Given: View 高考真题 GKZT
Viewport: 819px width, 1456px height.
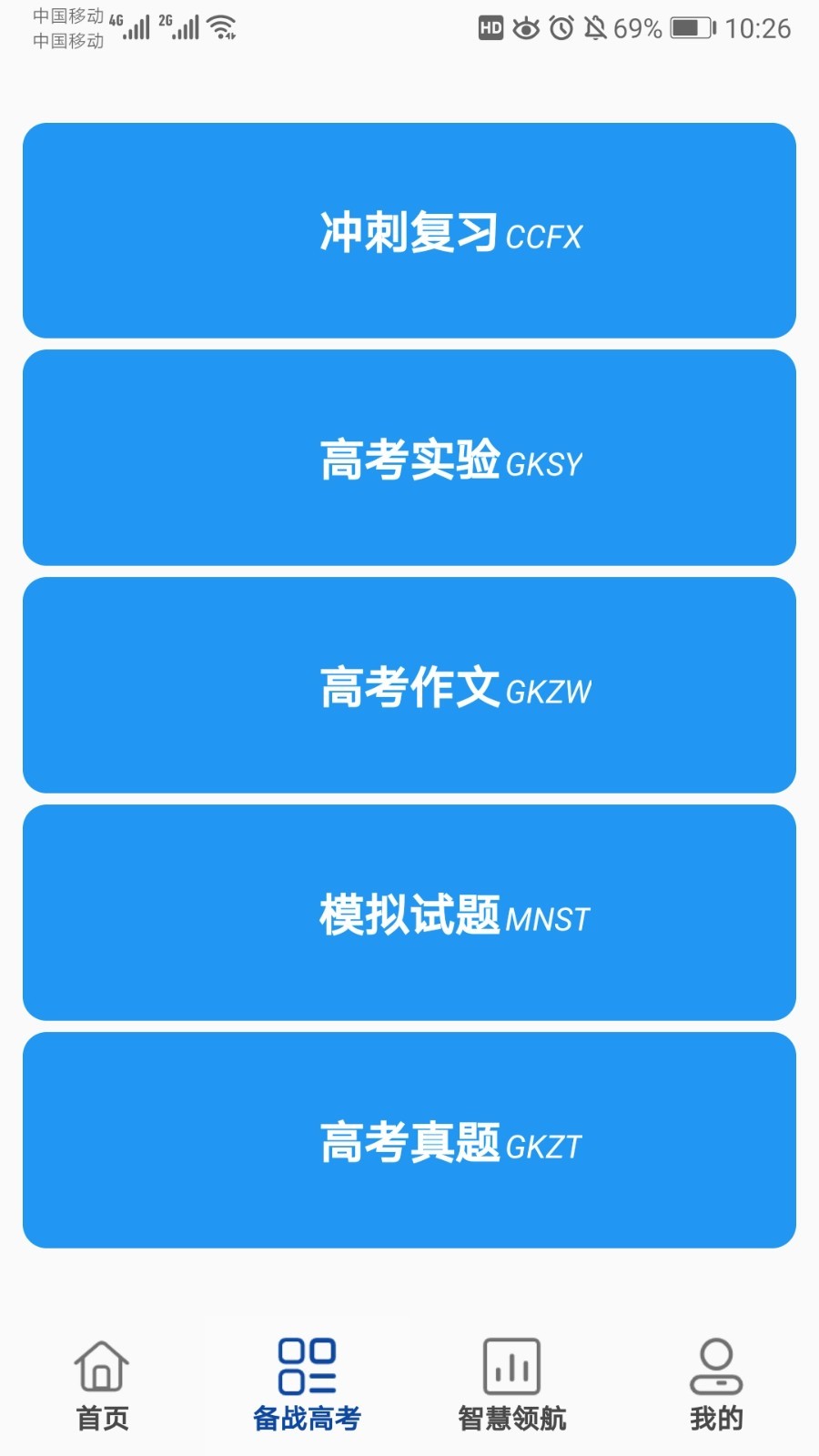Looking at the screenshot, I should coord(409,1140).
